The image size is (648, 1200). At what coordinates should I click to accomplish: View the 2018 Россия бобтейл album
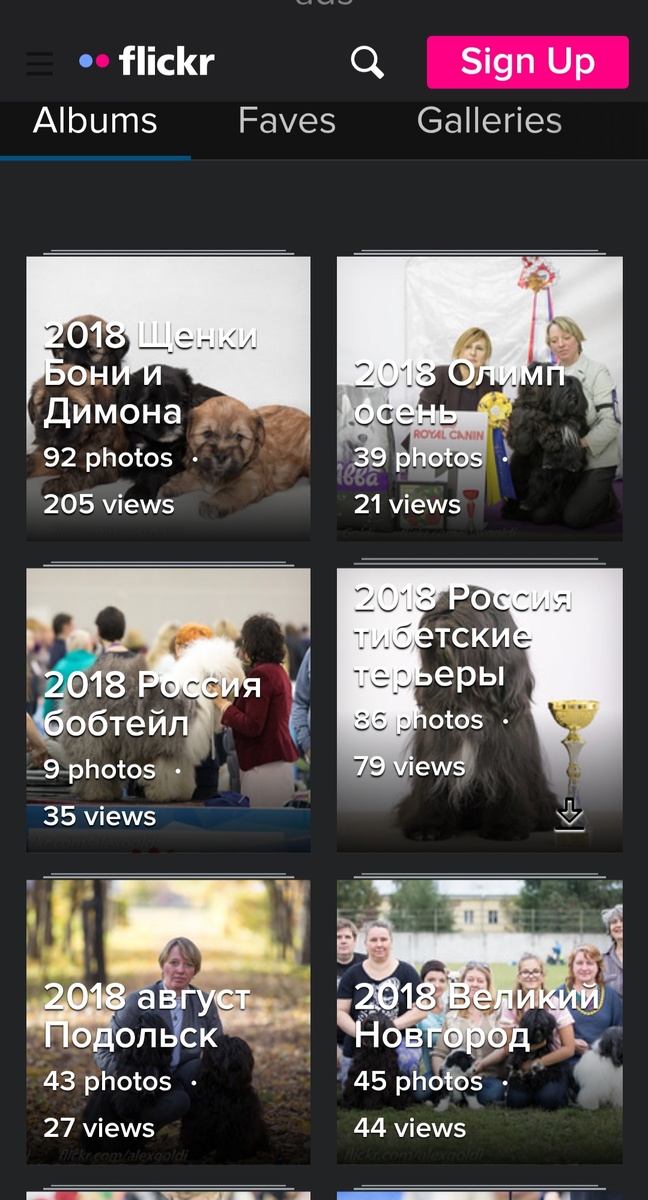coord(168,710)
